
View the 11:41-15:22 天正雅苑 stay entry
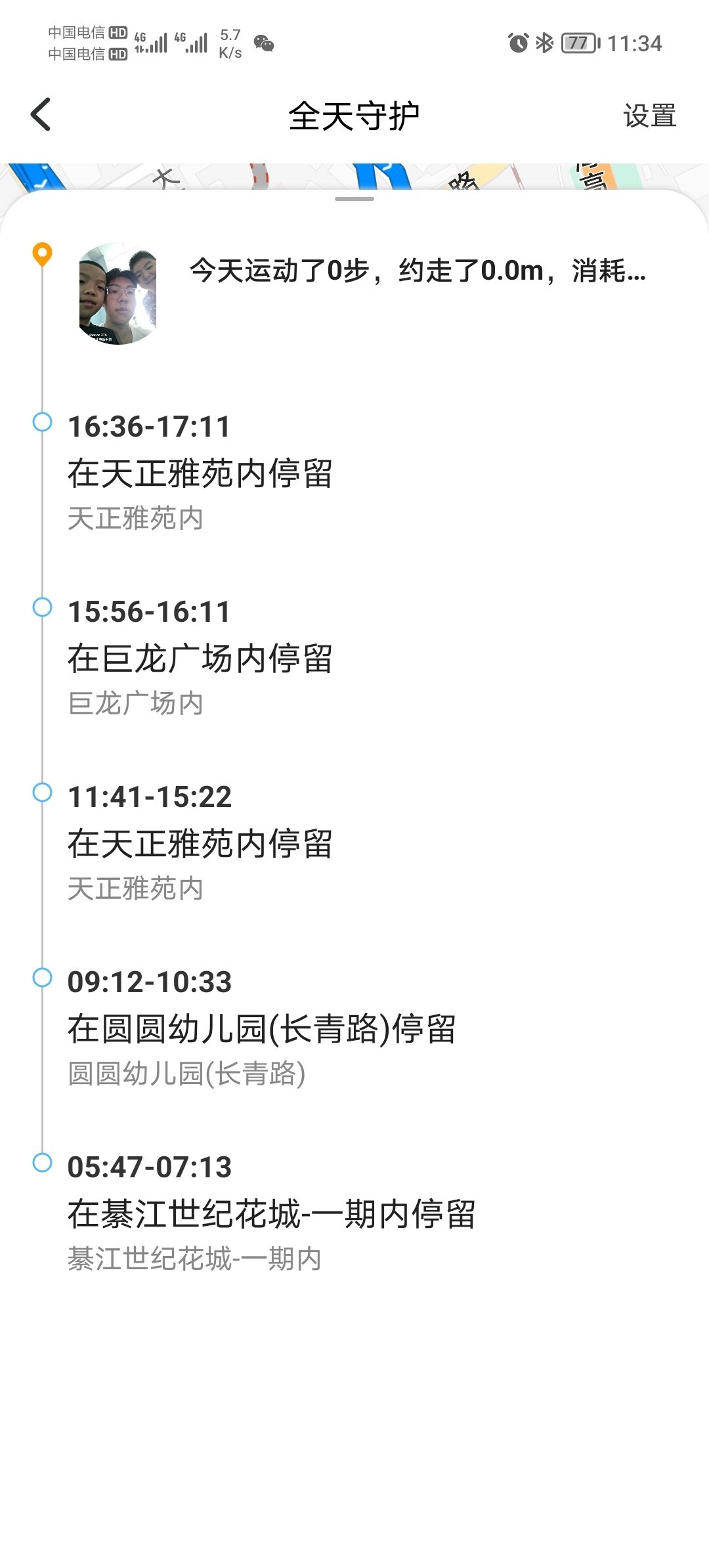pyautogui.click(x=200, y=842)
